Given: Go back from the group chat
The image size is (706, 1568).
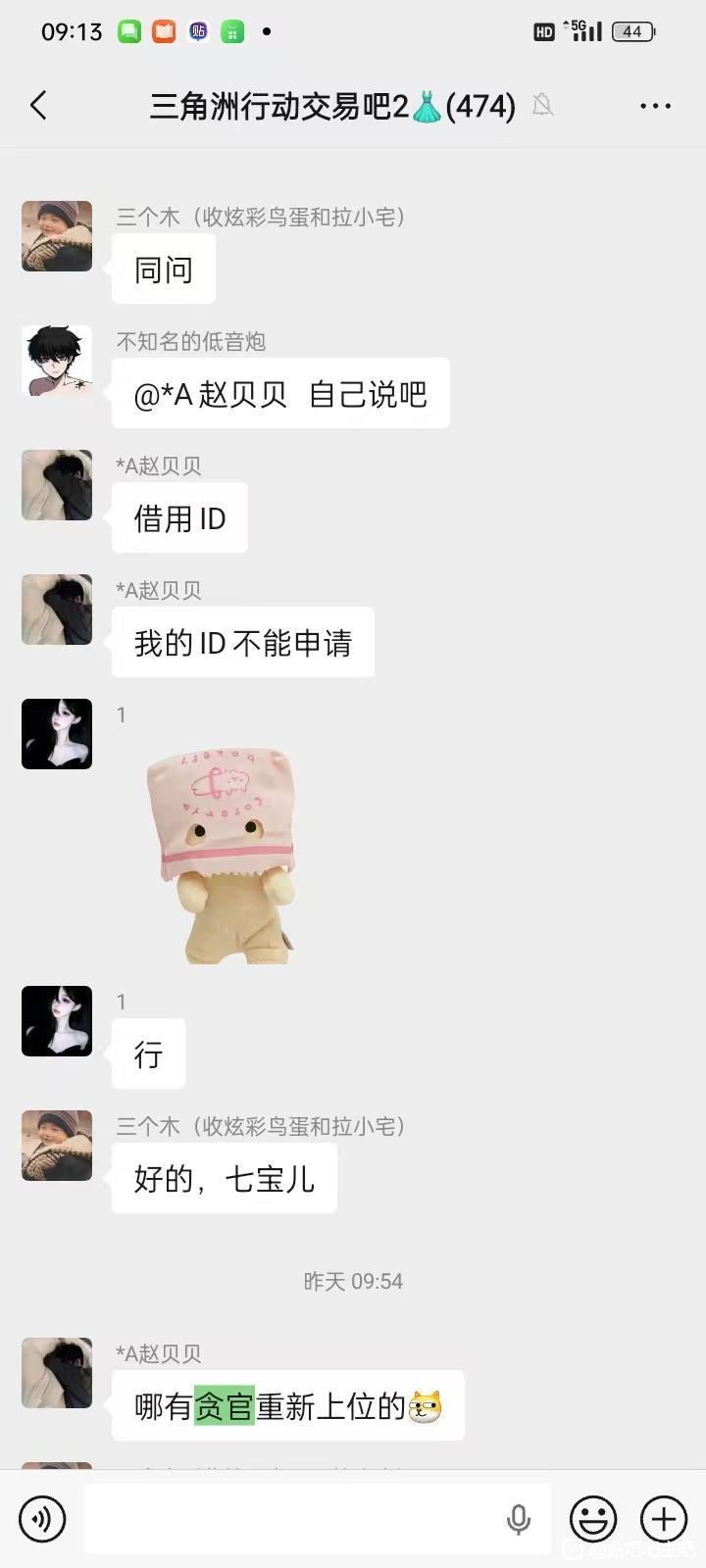Looking at the screenshot, I should (39, 105).
